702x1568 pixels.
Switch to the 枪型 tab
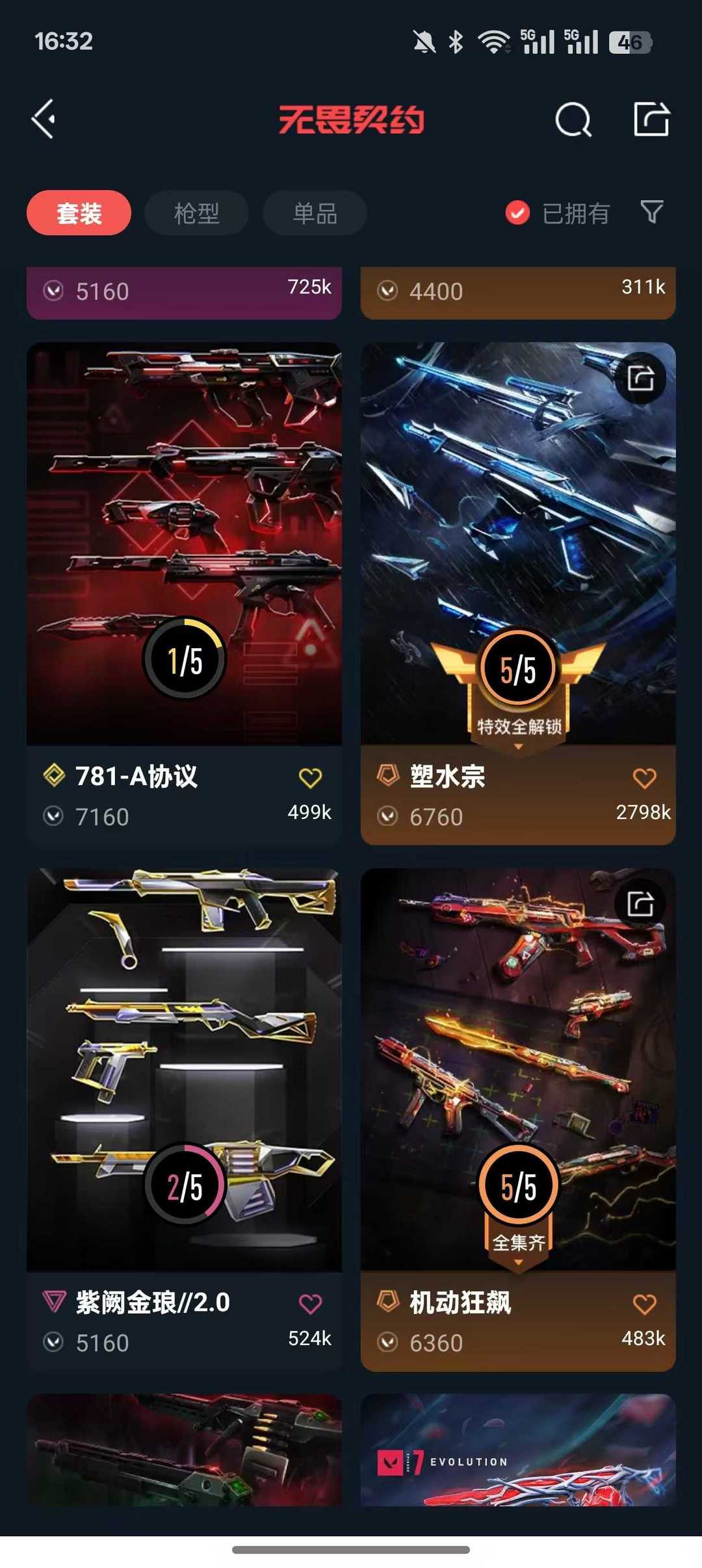pyautogui.click(x=196, y=213)
